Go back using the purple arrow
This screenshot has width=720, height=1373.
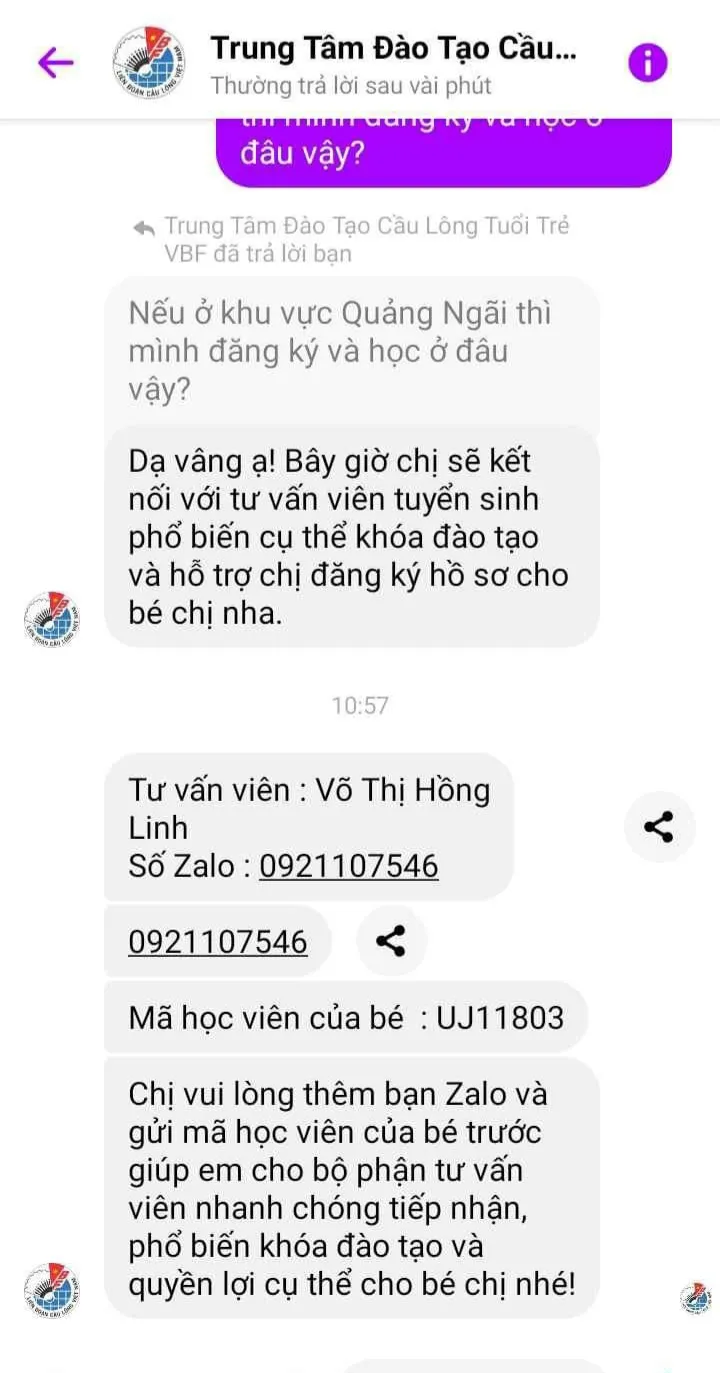tap(55, 63)
